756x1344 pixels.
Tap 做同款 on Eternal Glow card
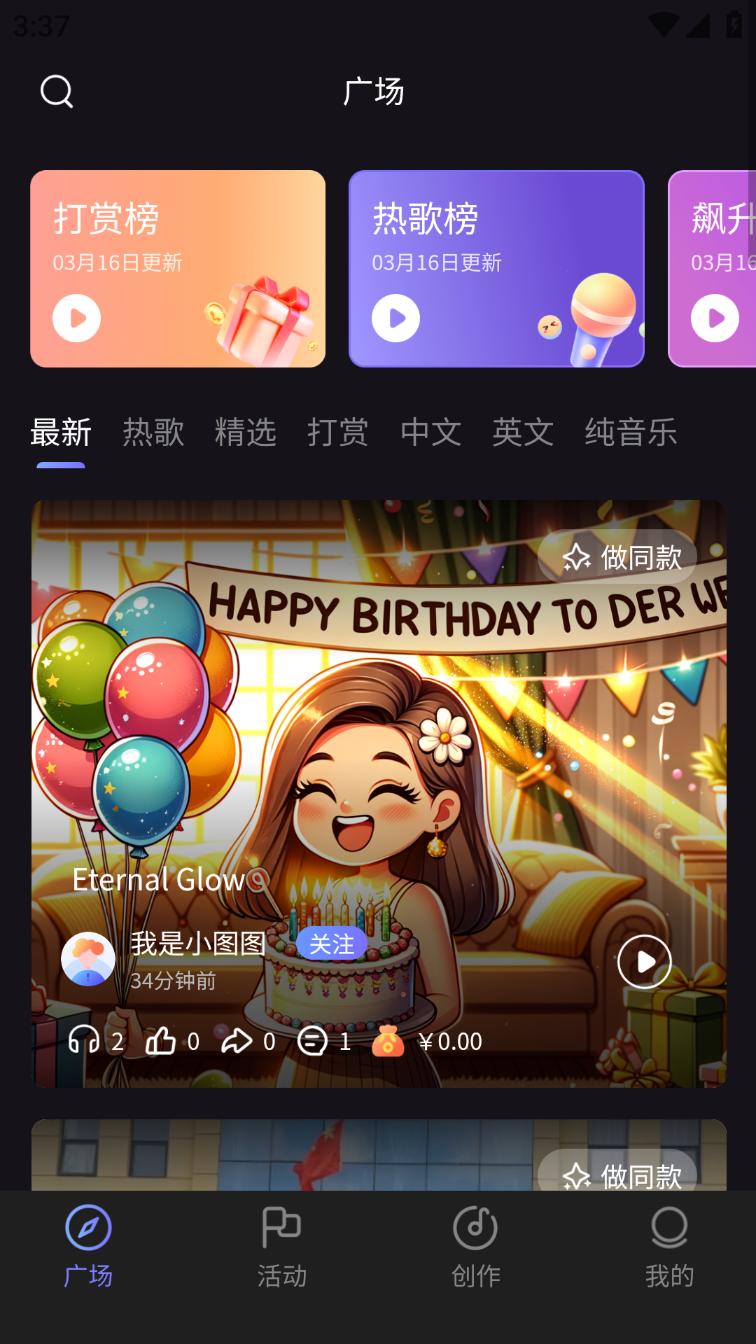click(x=620, y=557)
